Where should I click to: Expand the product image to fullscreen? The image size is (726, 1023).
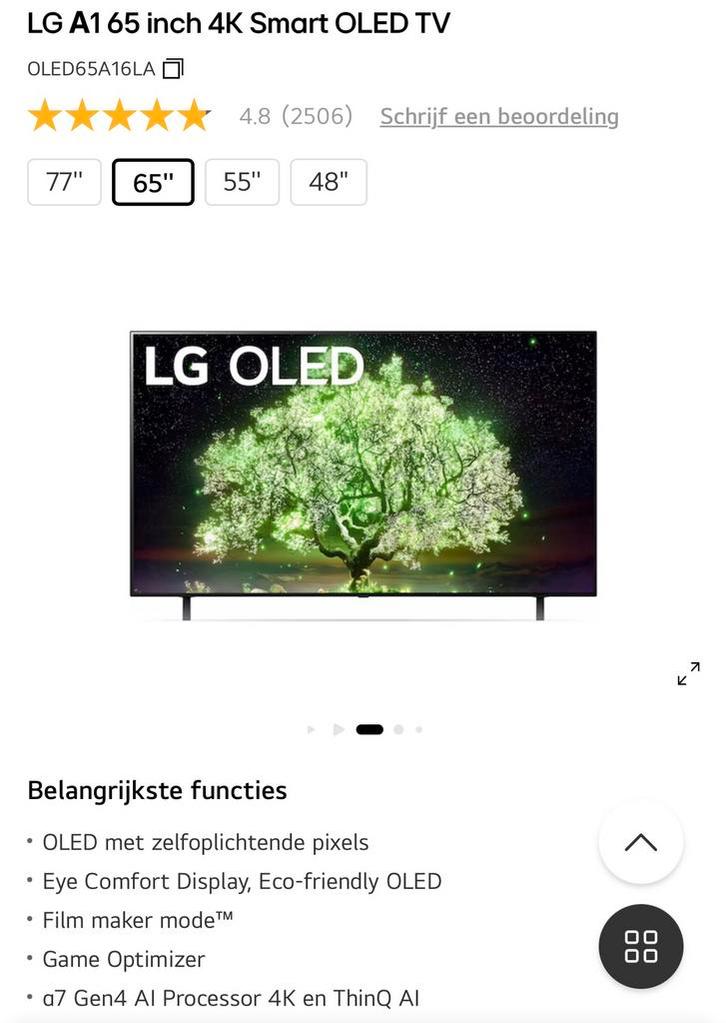(688, 674)
